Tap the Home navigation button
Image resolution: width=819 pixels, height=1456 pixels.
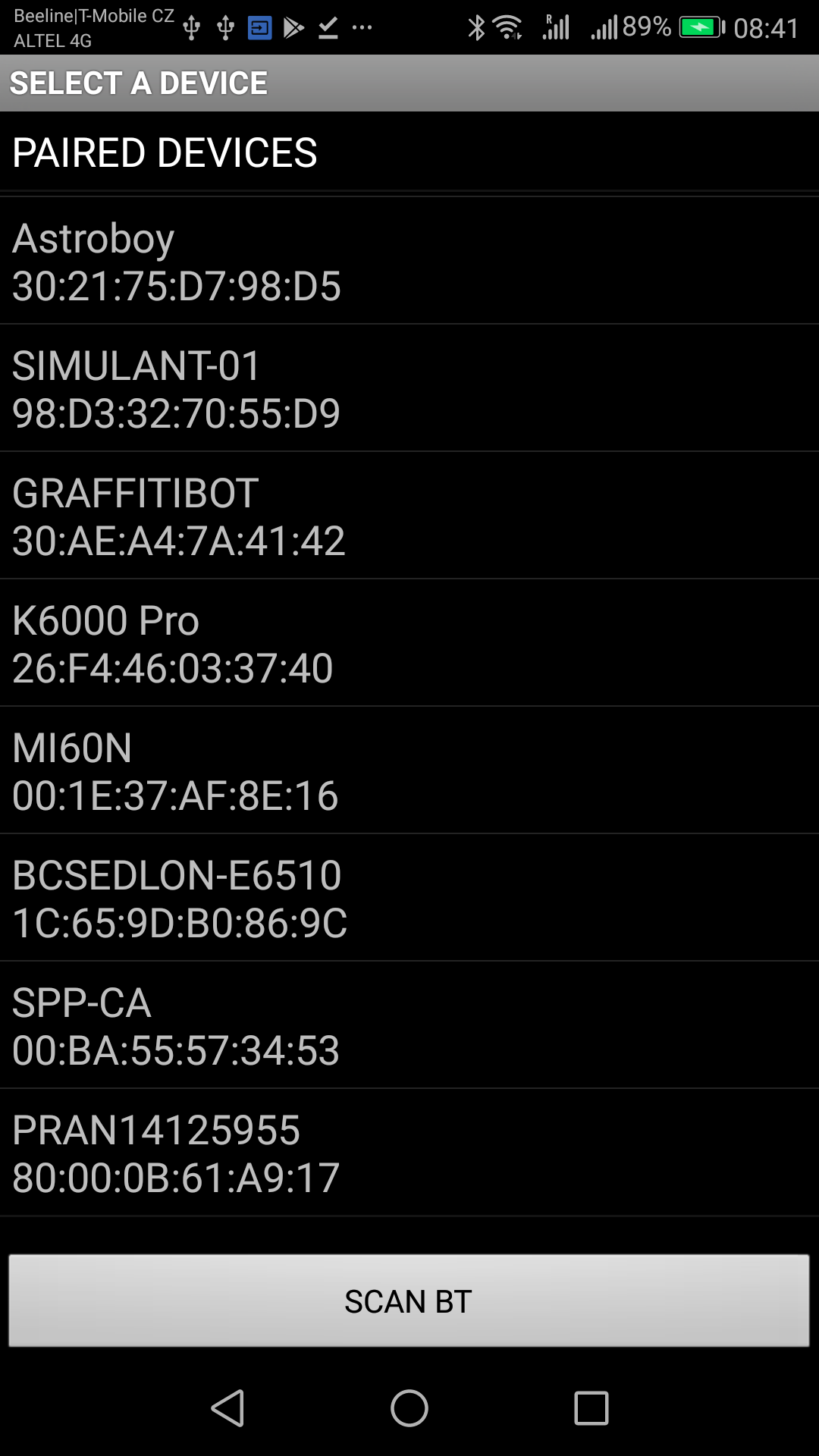(408, 1408)
